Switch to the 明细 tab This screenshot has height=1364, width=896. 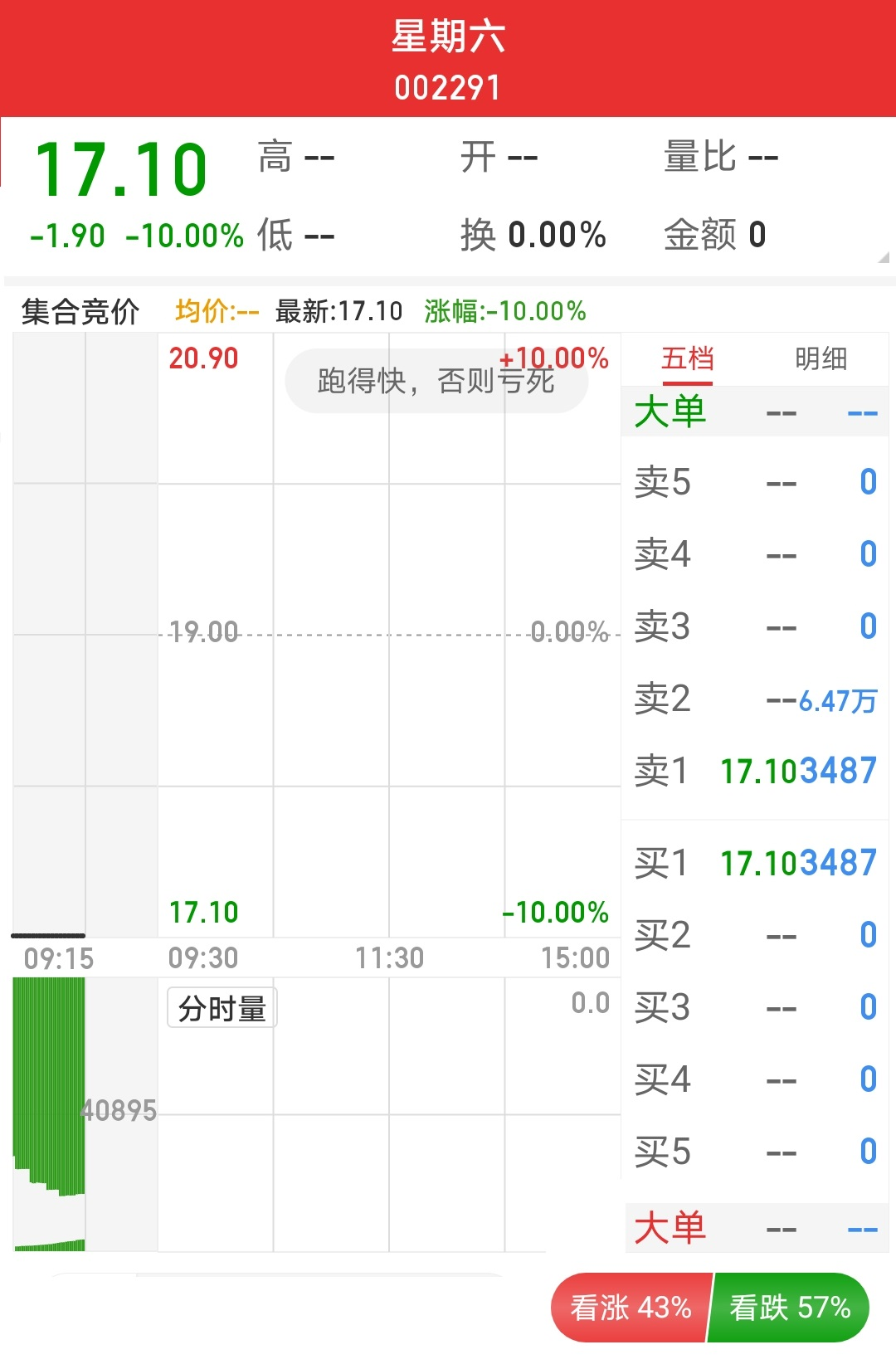coord(821,359)
